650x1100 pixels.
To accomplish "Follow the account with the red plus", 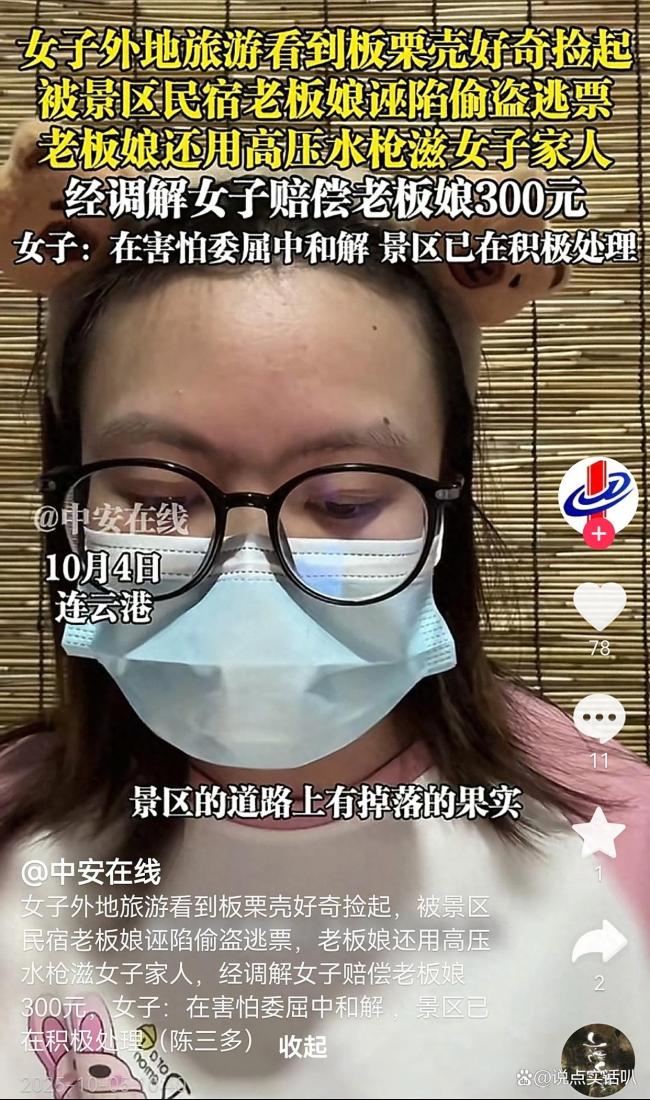I will point(598,534).
